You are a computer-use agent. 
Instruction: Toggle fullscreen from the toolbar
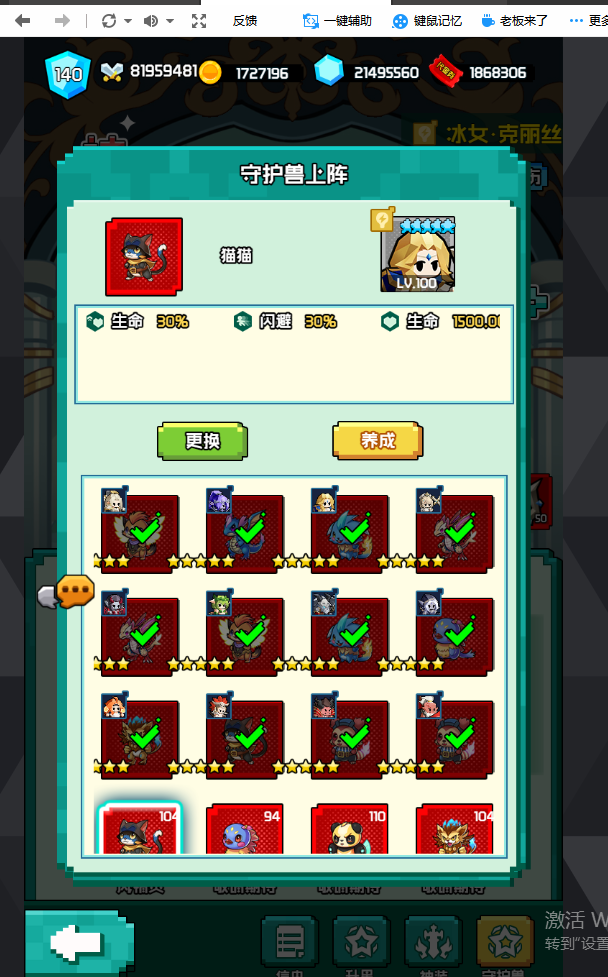pos(198,20)
